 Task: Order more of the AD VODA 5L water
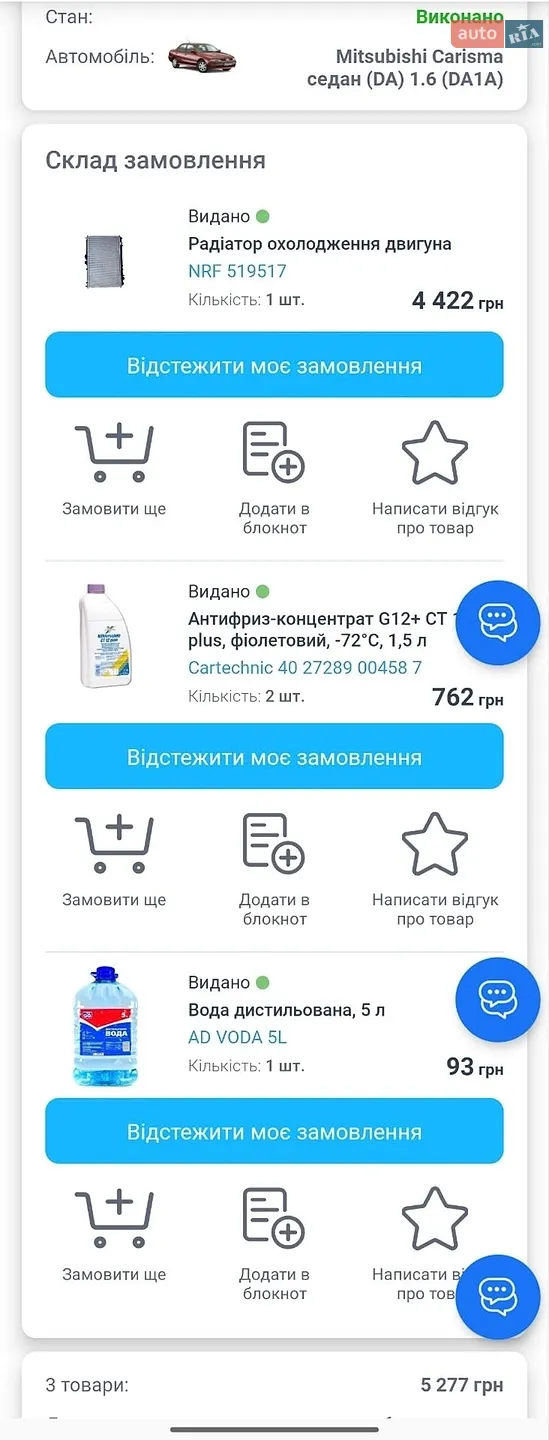[x=114, y=1235]
